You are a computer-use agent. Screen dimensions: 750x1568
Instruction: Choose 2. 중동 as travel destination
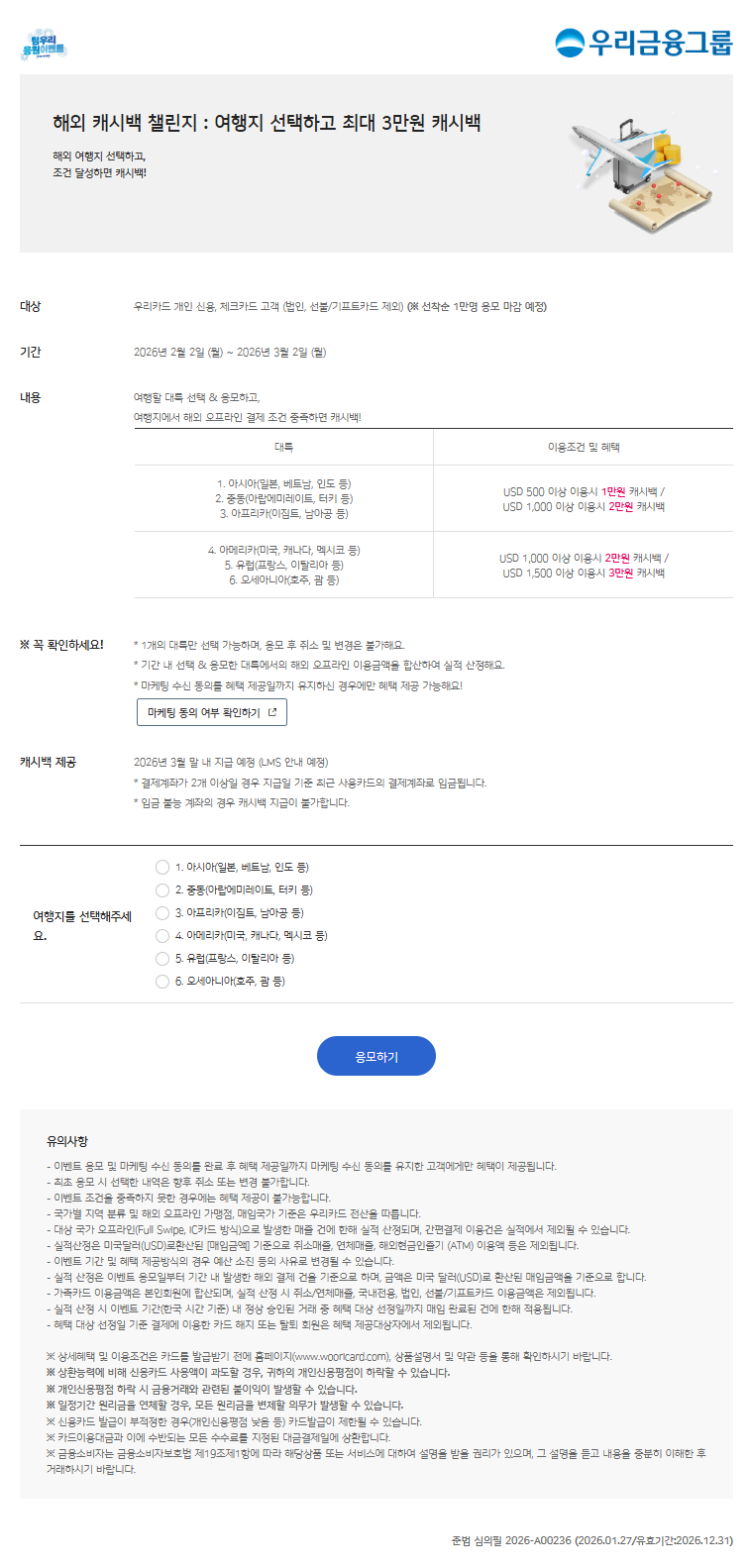click(x=162, y=890)
